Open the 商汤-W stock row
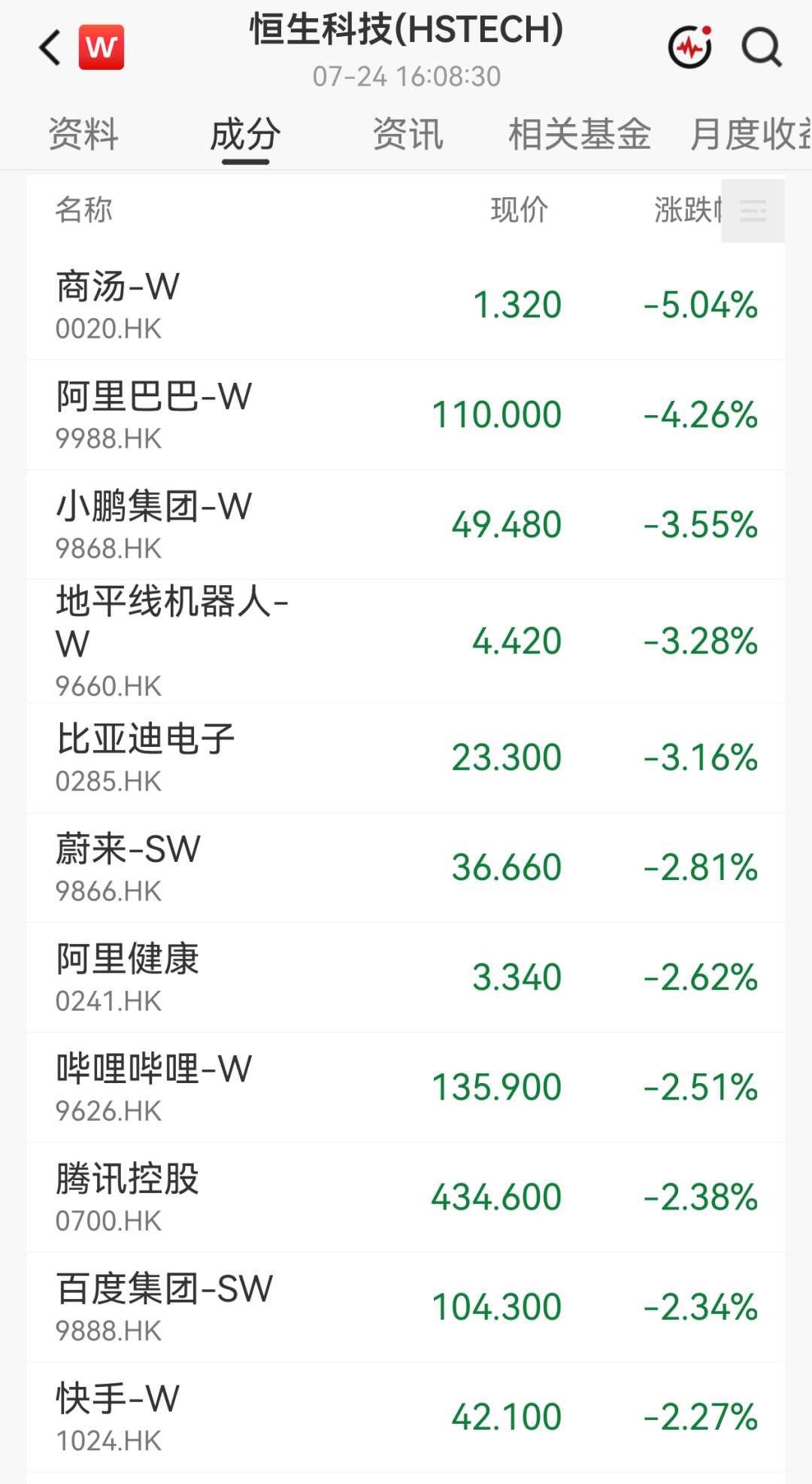The image size is (812, 1484). coord(406,305)
